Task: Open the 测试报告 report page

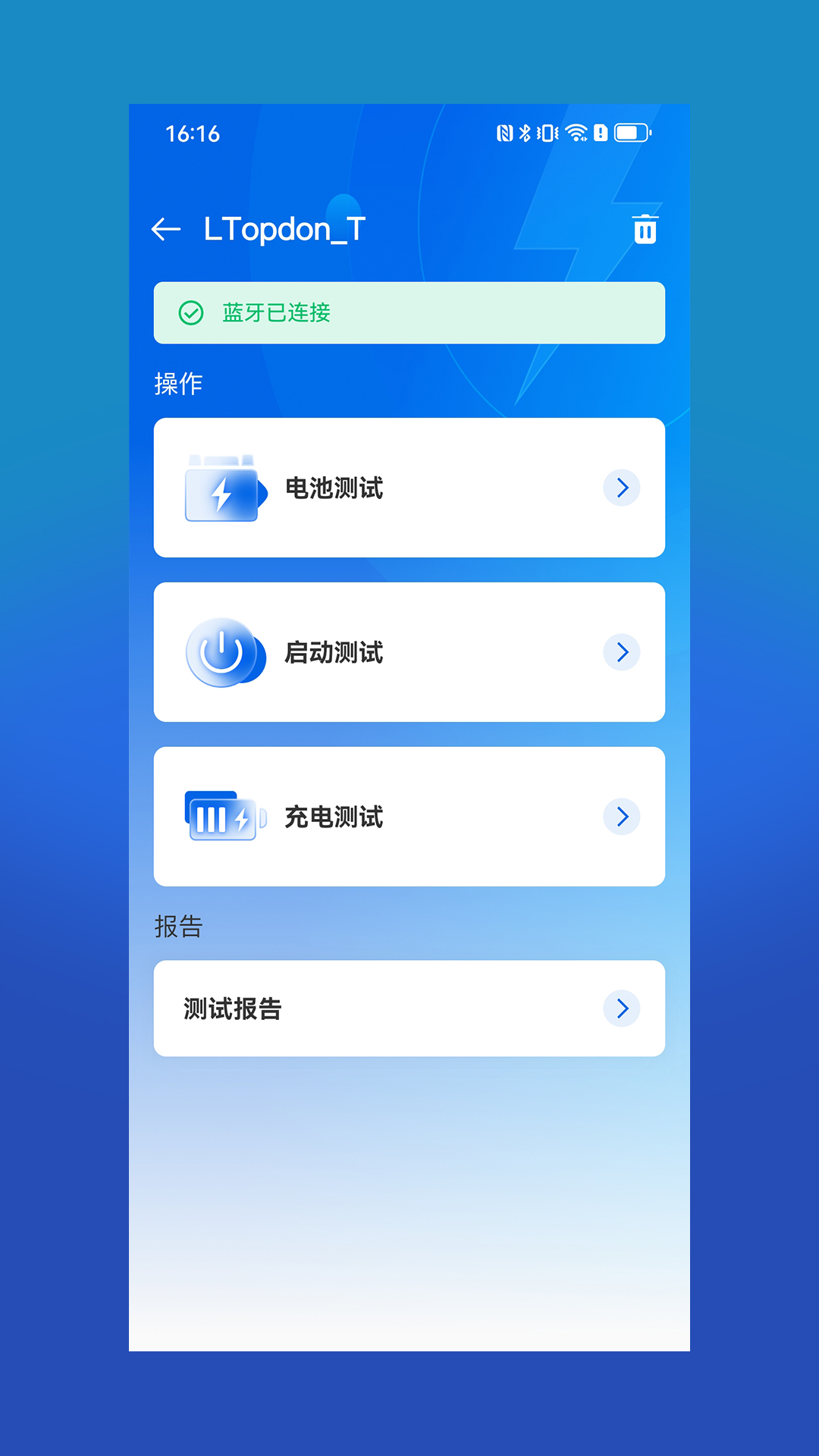Action: tap(409, 1008)
